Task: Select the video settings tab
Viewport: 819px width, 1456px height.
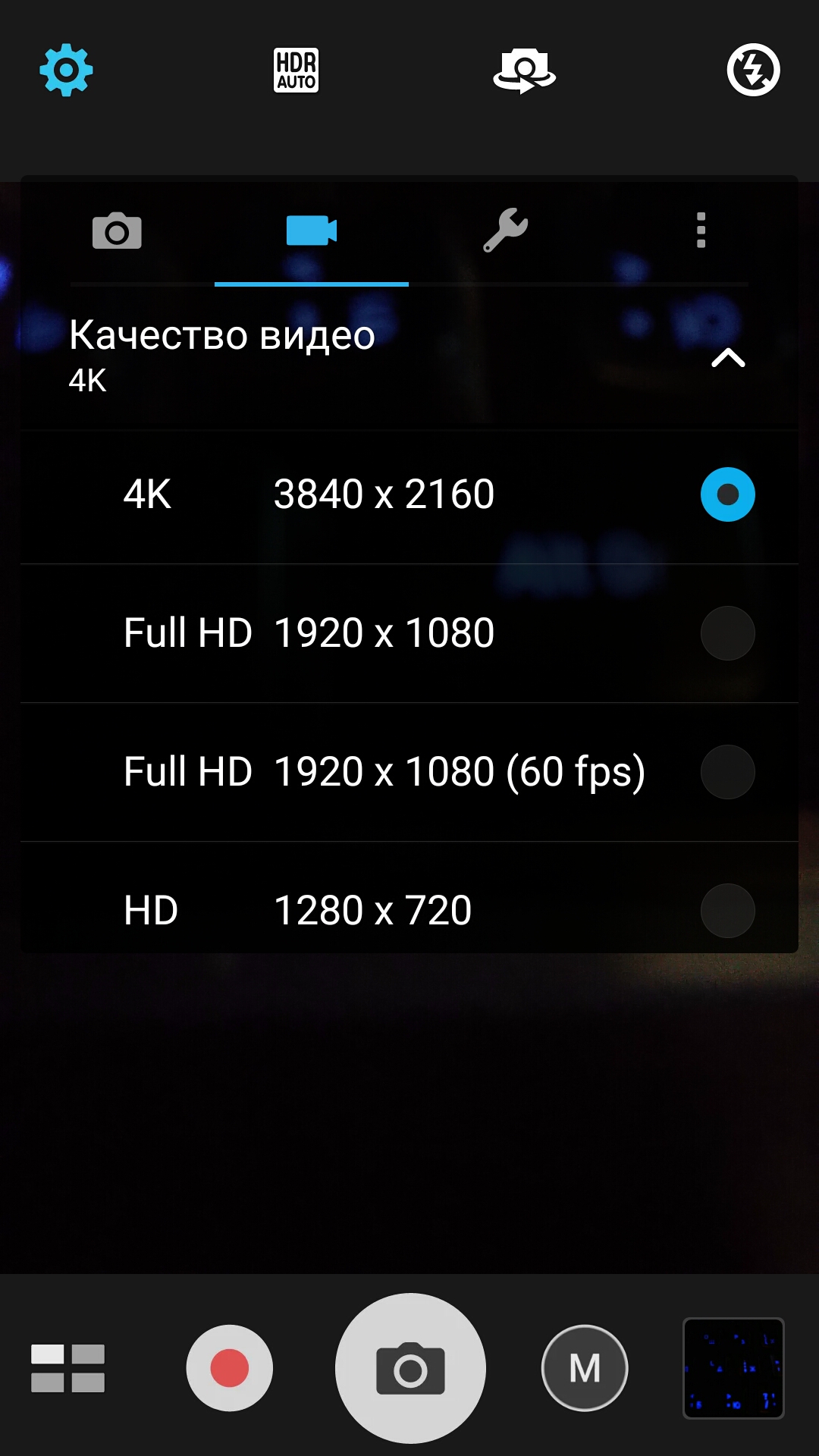Action: (x=312, y=231)
